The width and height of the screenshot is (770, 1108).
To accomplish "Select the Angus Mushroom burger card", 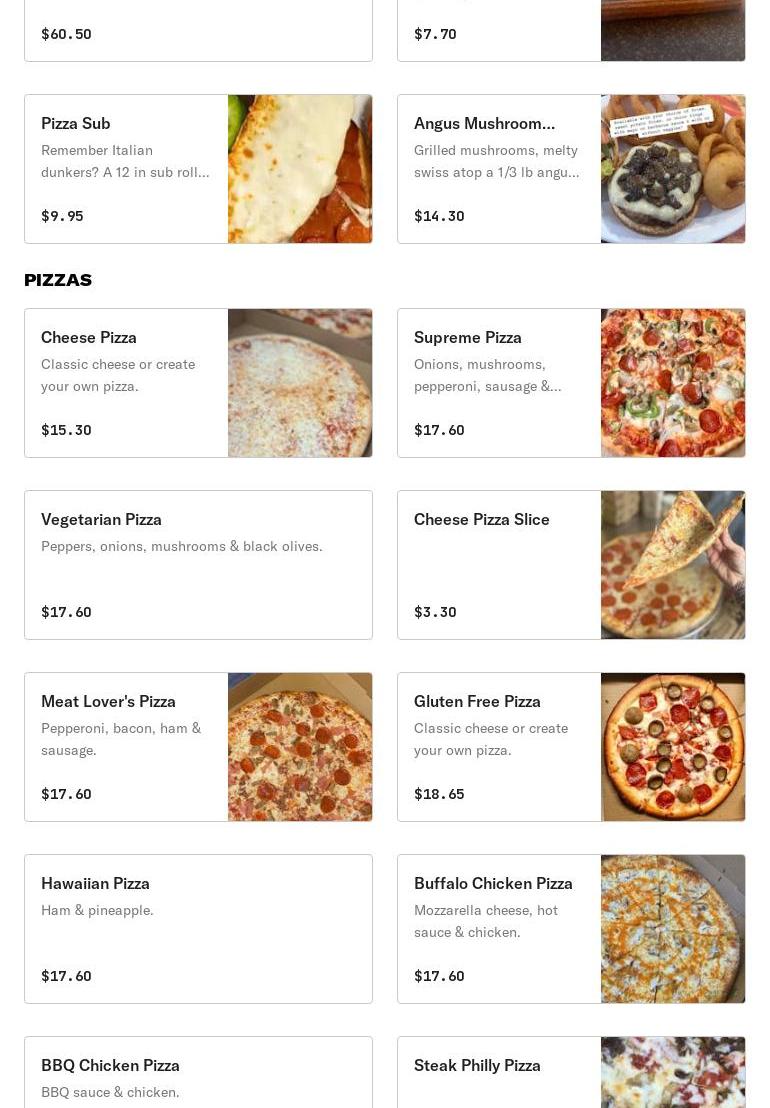I will coord(571,169).
